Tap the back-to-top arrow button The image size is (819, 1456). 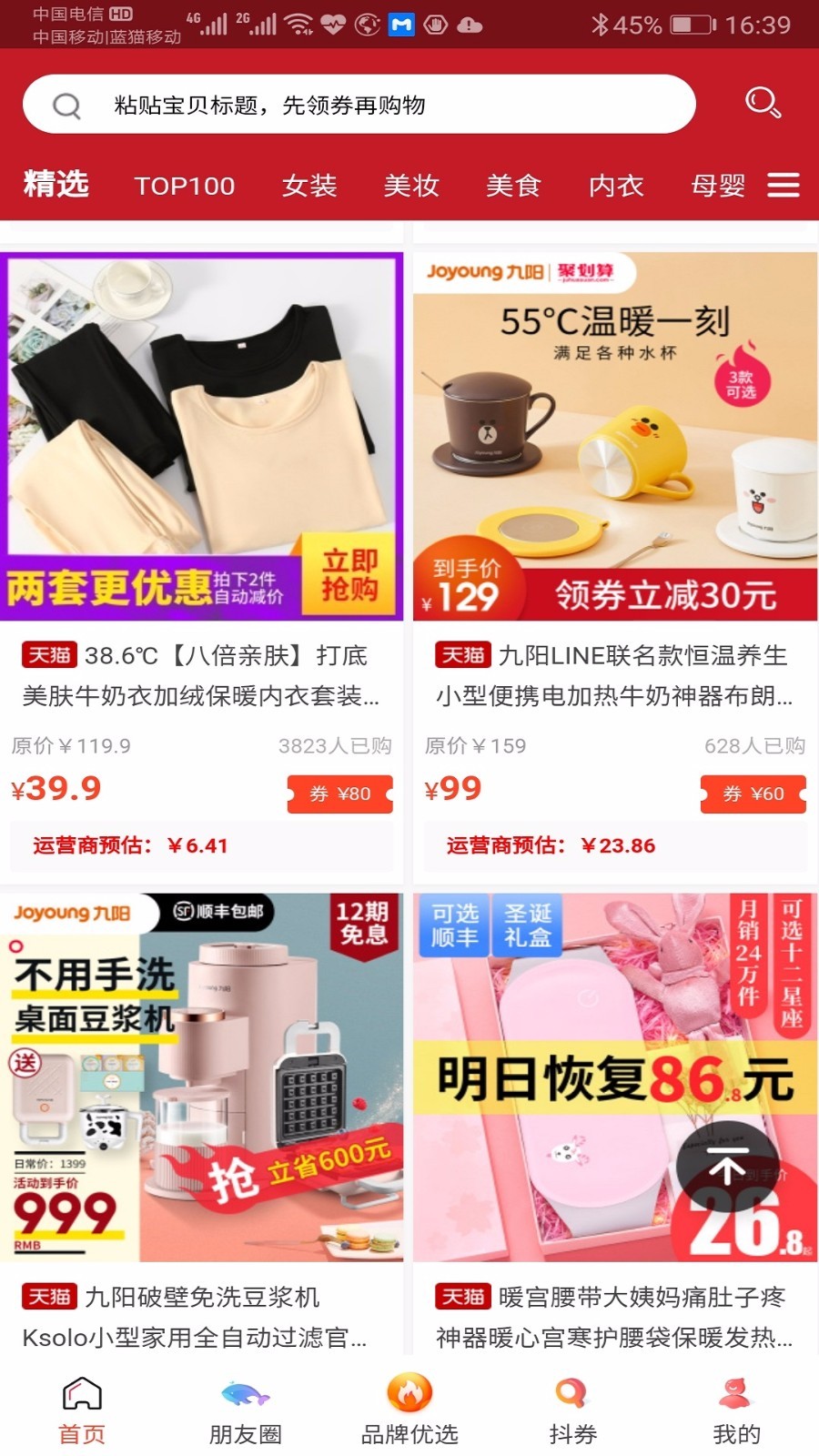(727, 1168)
